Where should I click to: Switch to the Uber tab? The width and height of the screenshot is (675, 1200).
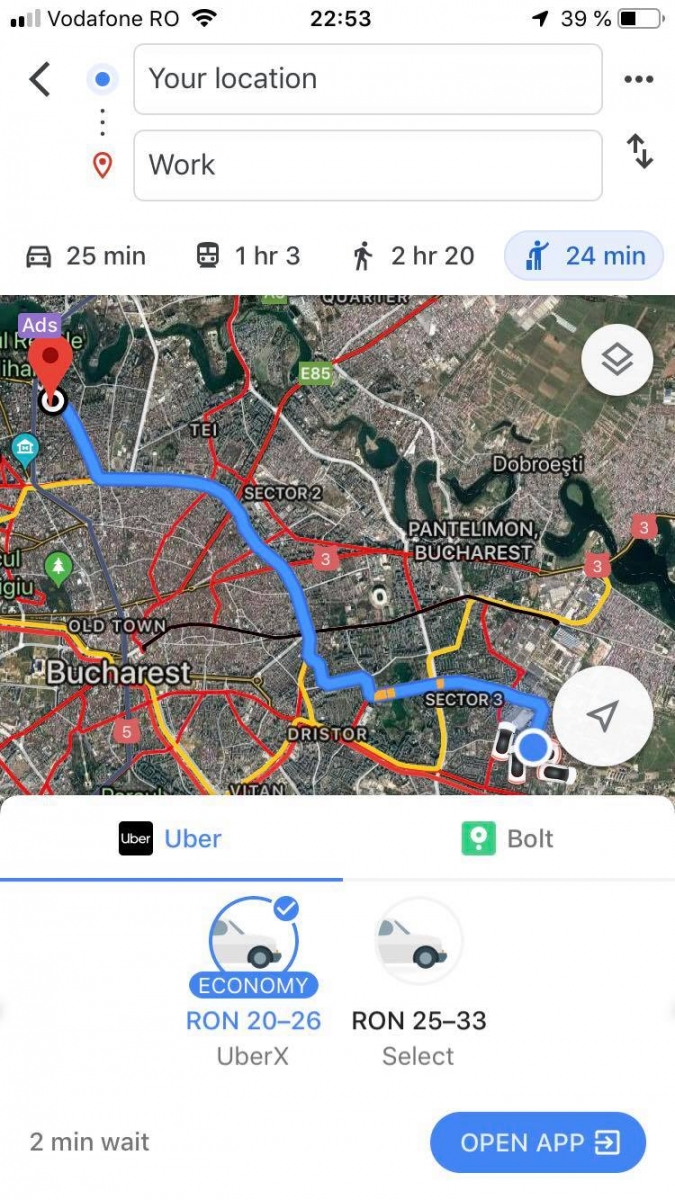click(171, 839)
